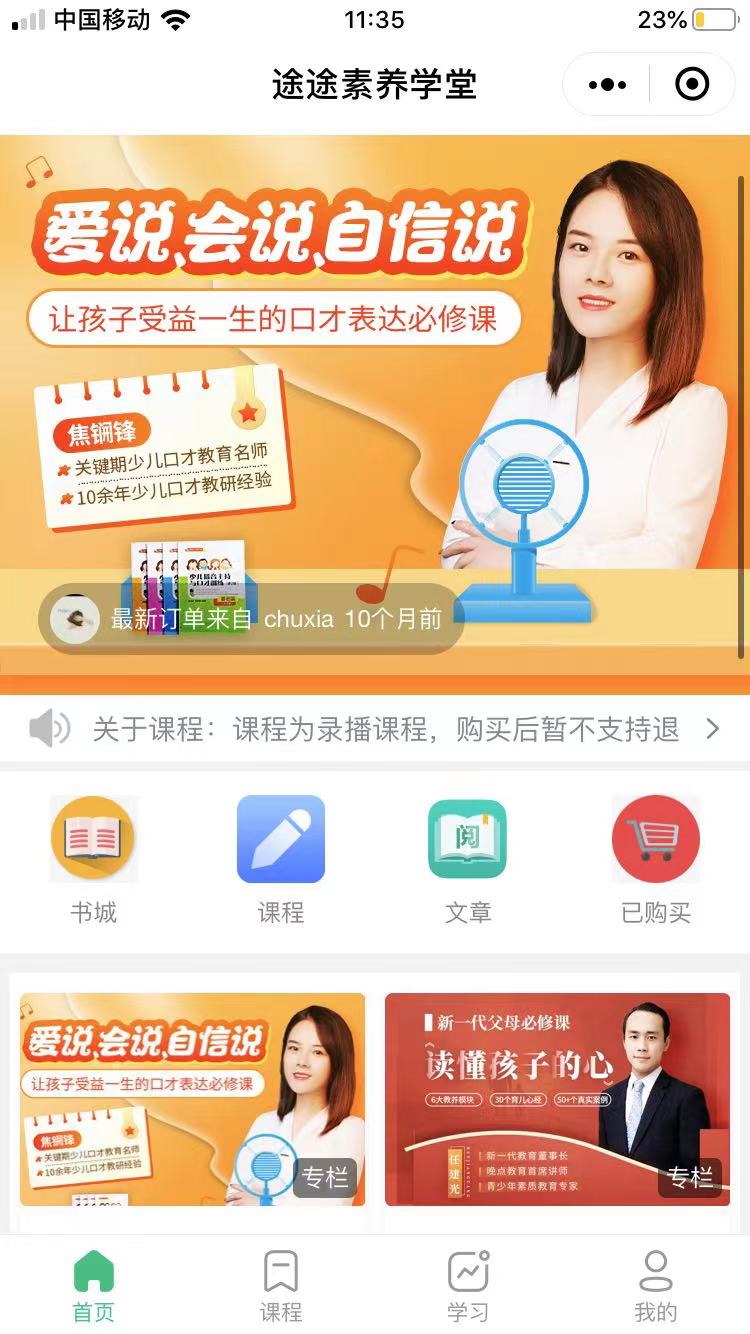Switch to the 课程 bottom tab

[x=281, y=1286]
